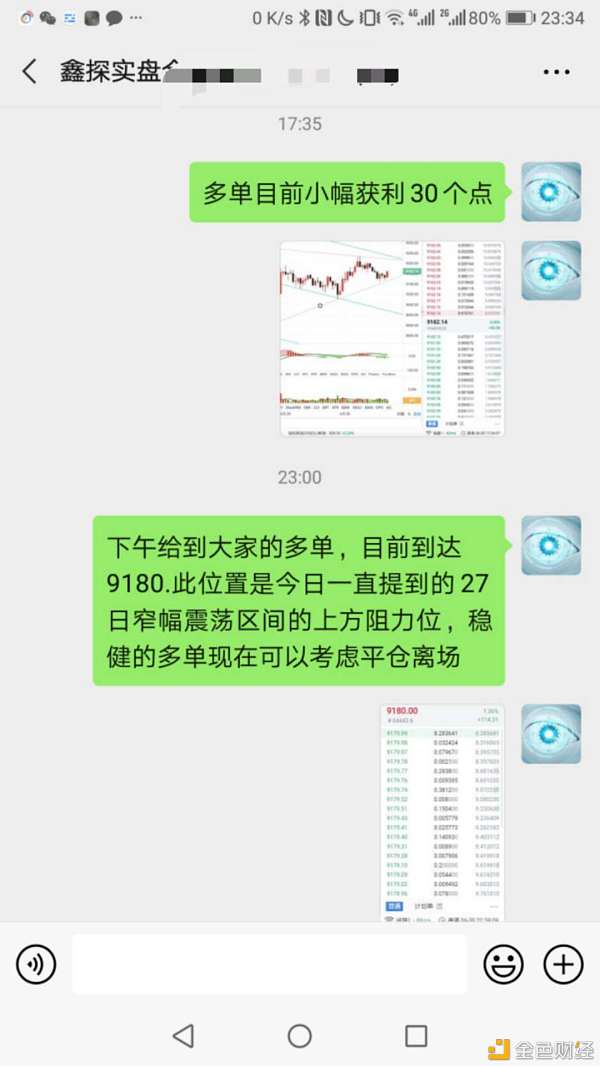Viewport: 600px width, 1066px height.
Task: Open recent apps view
Action: [x=416, y=1035]
